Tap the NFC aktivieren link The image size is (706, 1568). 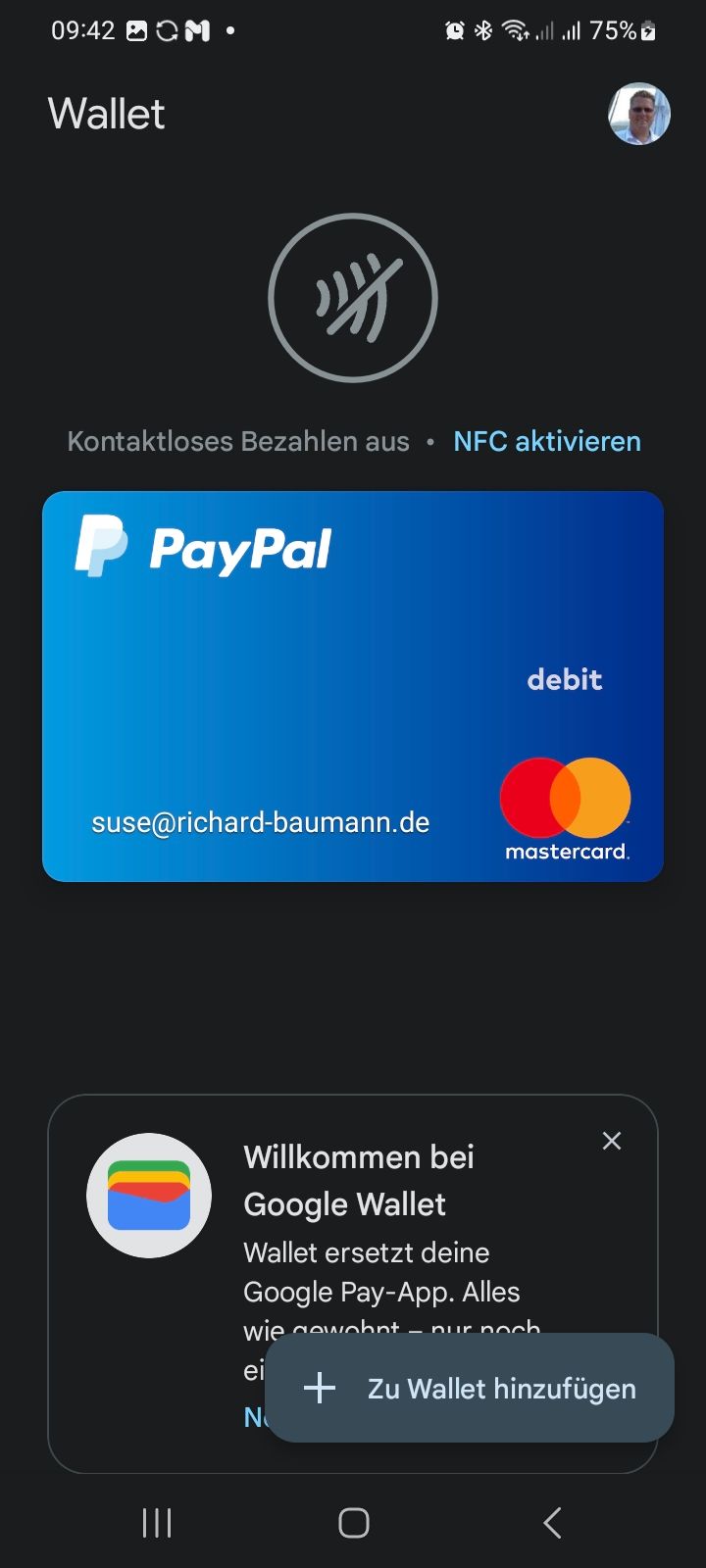click(x=546, y=441)
